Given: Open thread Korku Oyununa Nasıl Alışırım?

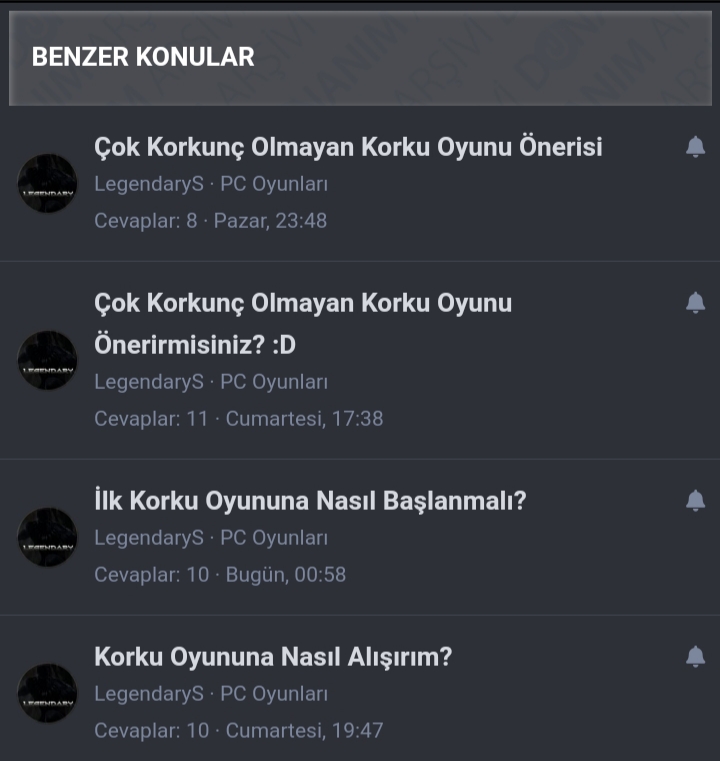Looking at the screenshot, I should (273, 657).
